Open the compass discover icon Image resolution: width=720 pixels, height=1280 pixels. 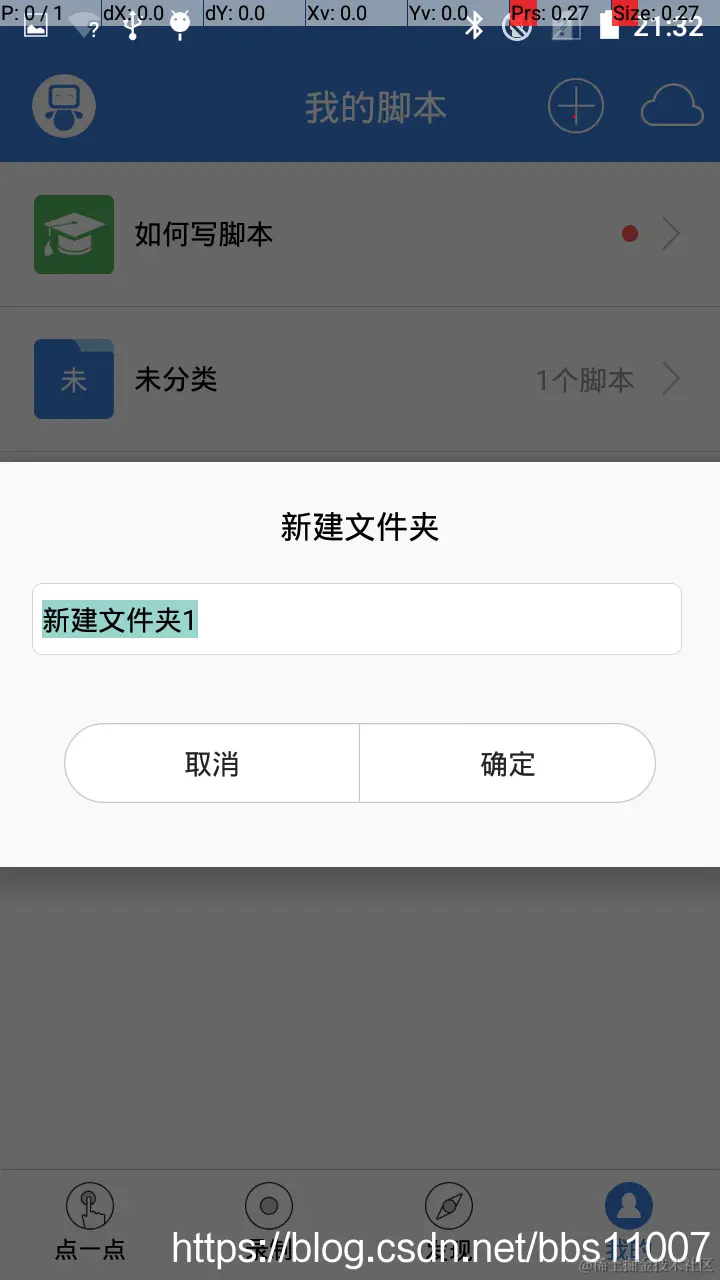tap(448, 1205)
